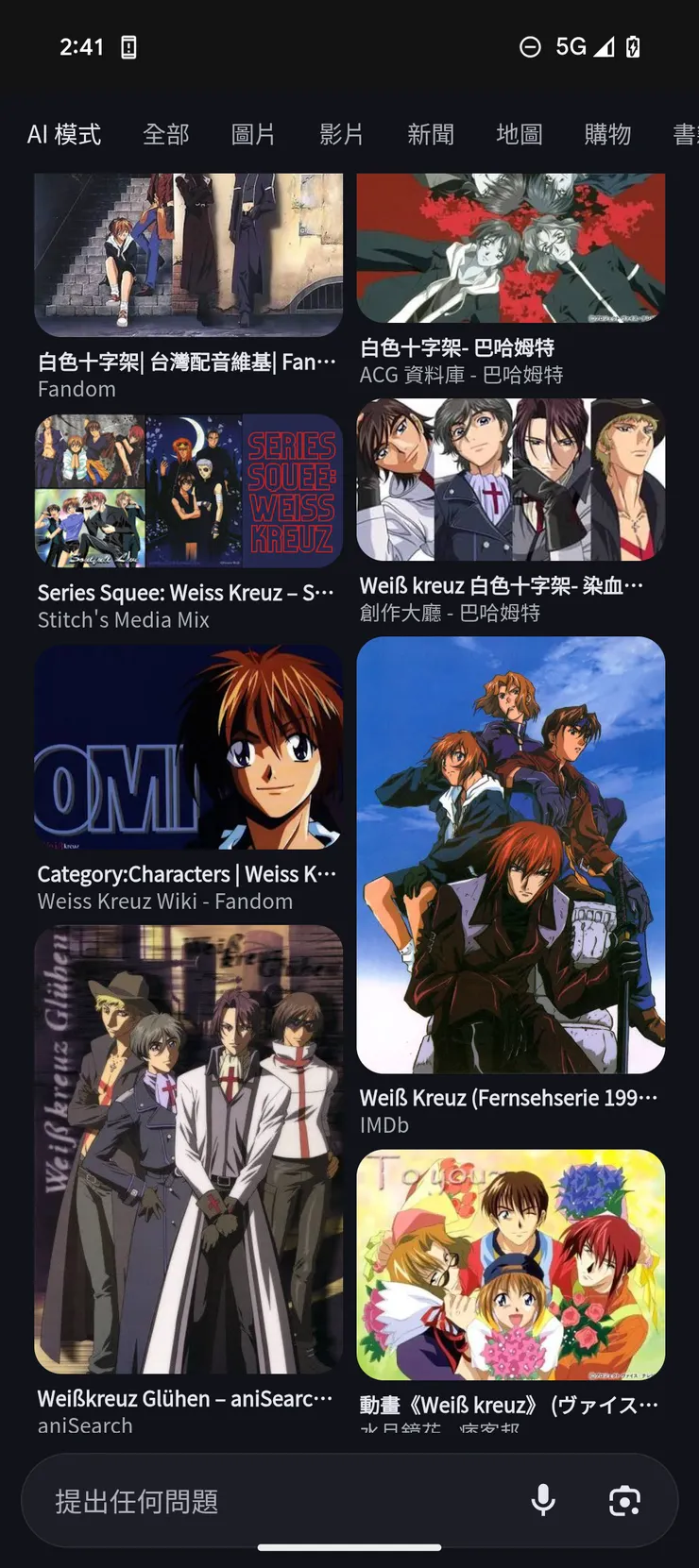Open the Weiß kreuz 創作大廳 image result

(510, 480)
